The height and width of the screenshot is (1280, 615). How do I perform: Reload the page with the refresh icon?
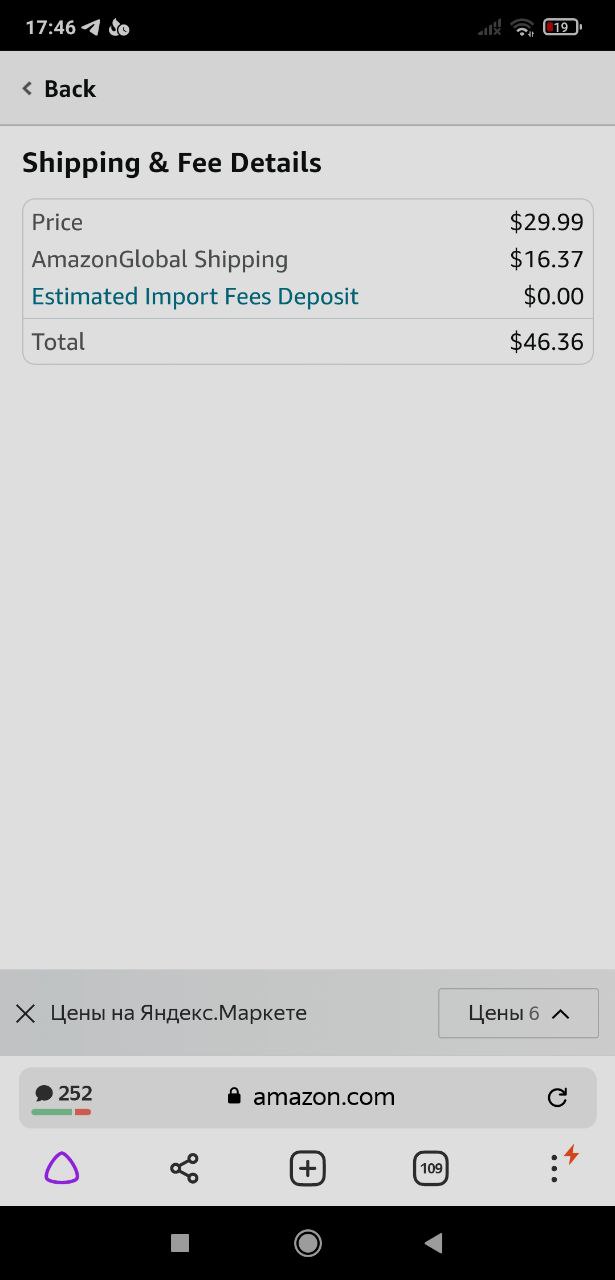pos(557,1097)
